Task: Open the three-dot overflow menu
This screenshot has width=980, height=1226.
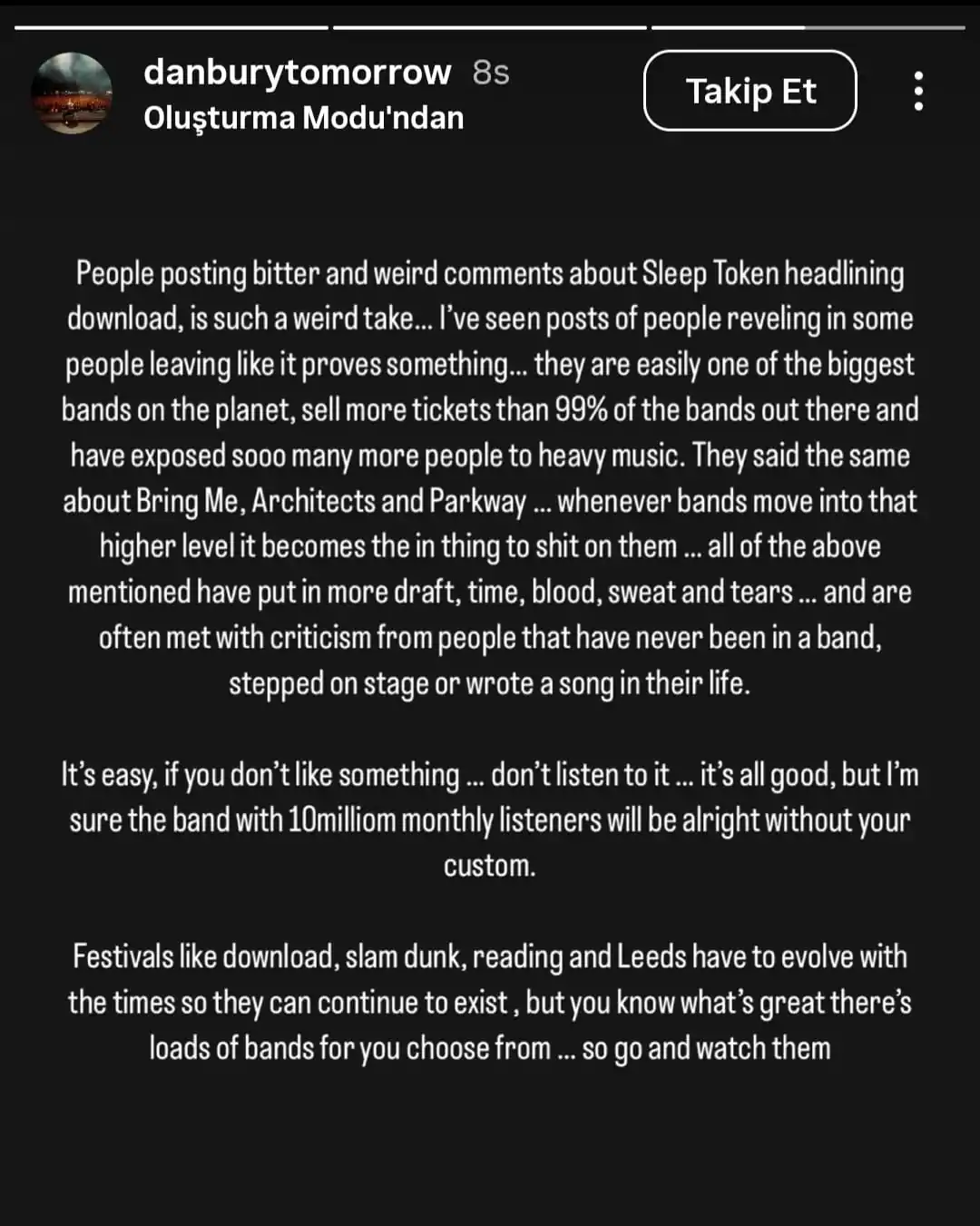Action: pos(918,91)
